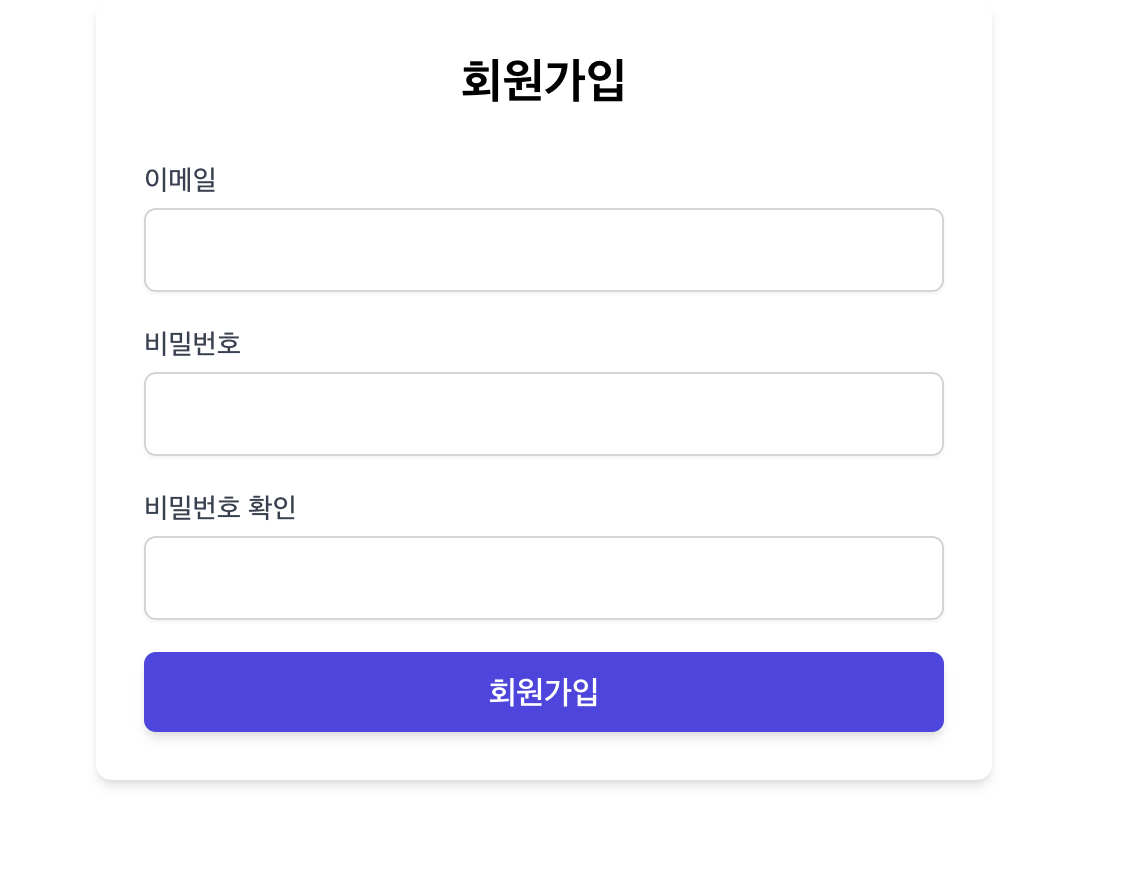The width and height of the screenshot is (1132, 892).
Task: Submit the form with the 회원가입 button
Action: pos(543,692)
